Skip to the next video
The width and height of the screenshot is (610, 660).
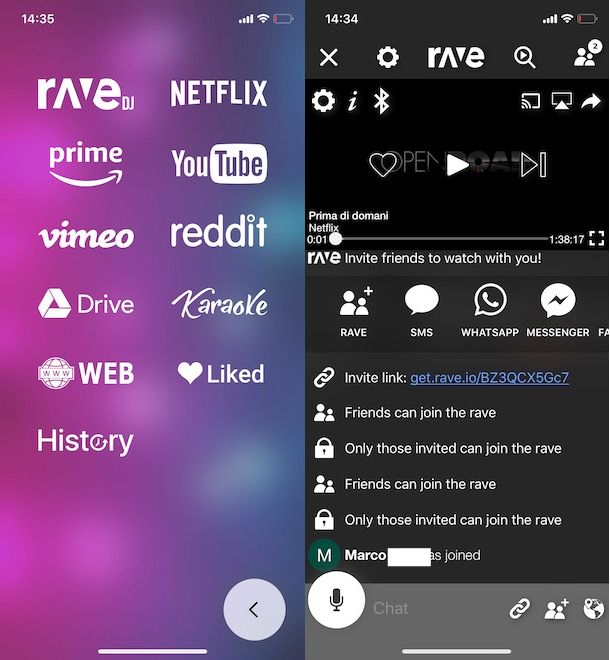(534, 164)
